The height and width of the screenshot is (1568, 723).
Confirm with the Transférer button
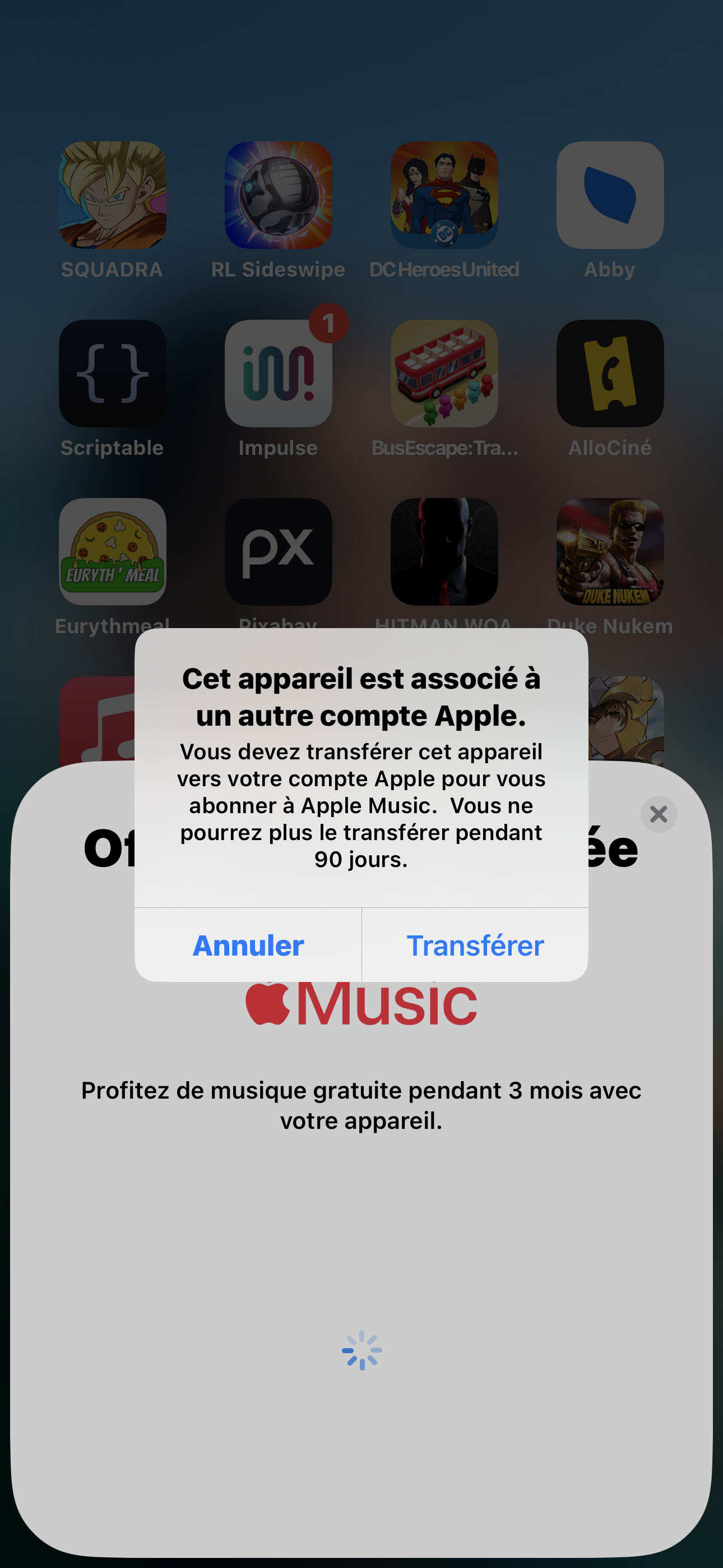point(475,945)
